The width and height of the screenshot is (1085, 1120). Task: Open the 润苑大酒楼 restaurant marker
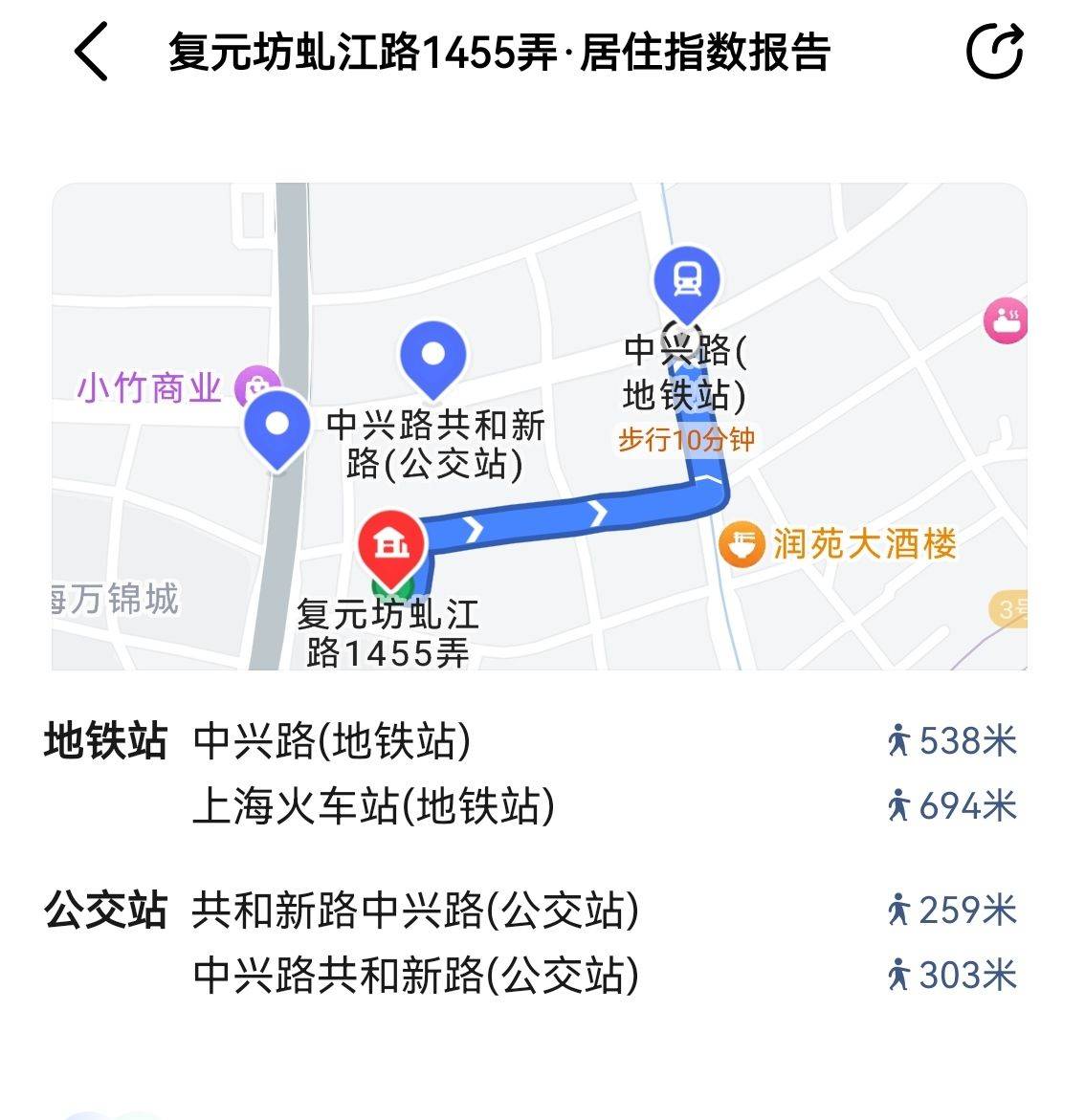coord(741,546)
